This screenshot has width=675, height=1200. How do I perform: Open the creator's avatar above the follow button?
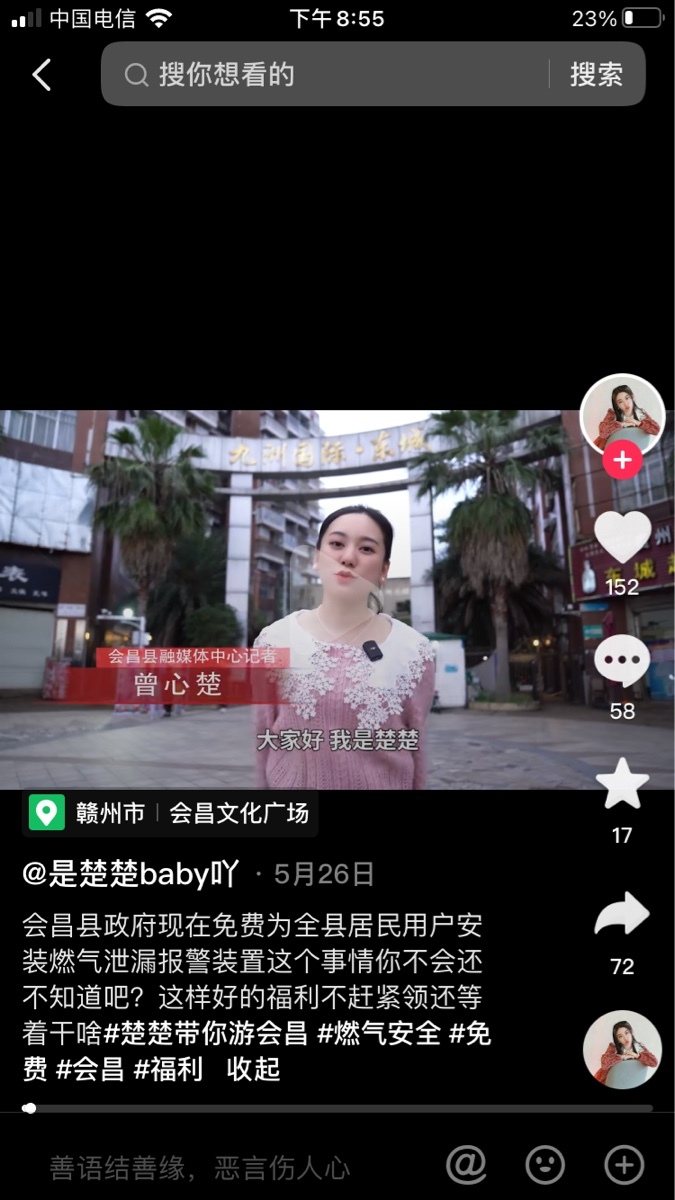click(x=622, y=415)
